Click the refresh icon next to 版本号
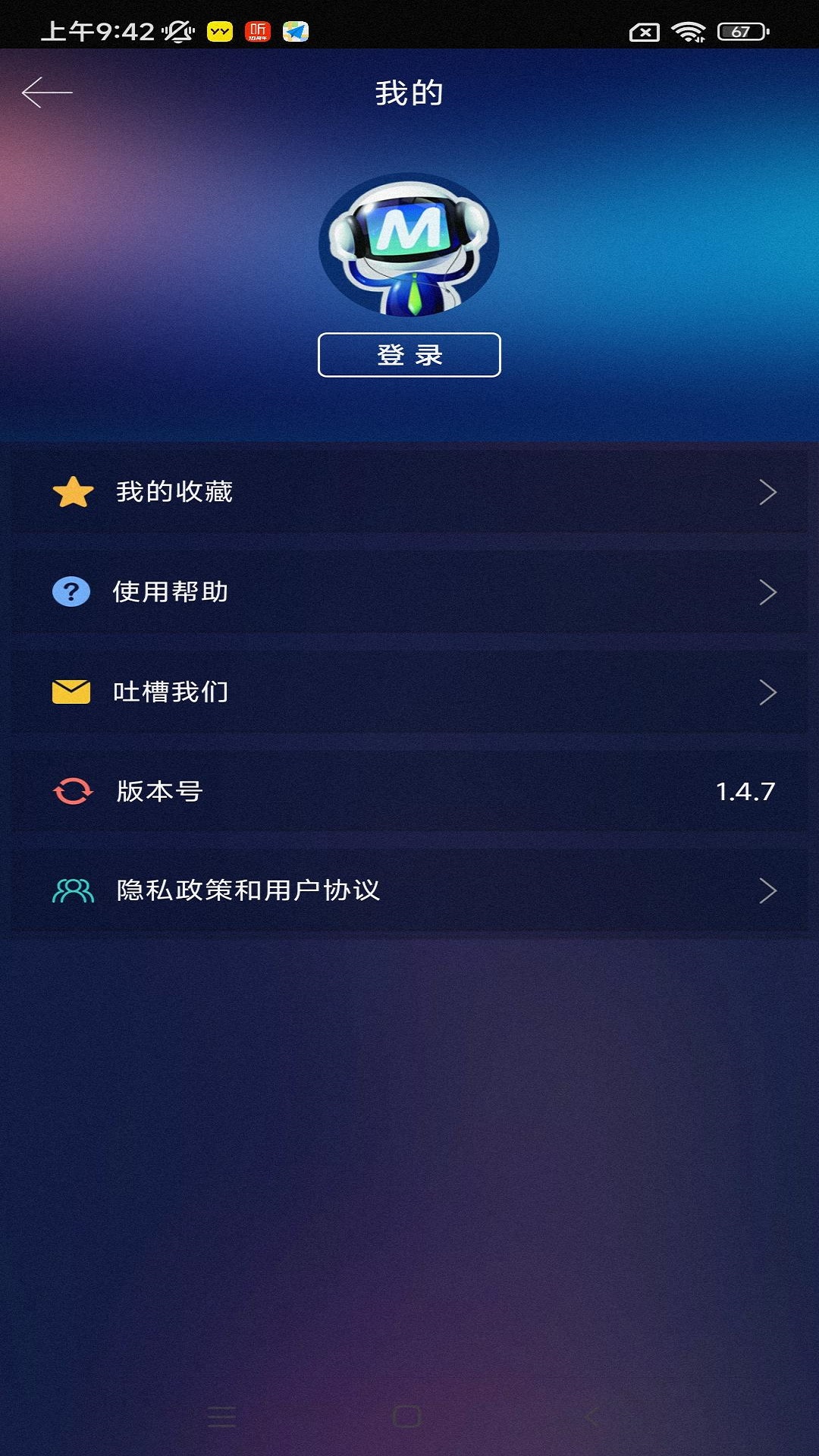The height and width of the screenshot is (1456, 819). tap(71, 790)
